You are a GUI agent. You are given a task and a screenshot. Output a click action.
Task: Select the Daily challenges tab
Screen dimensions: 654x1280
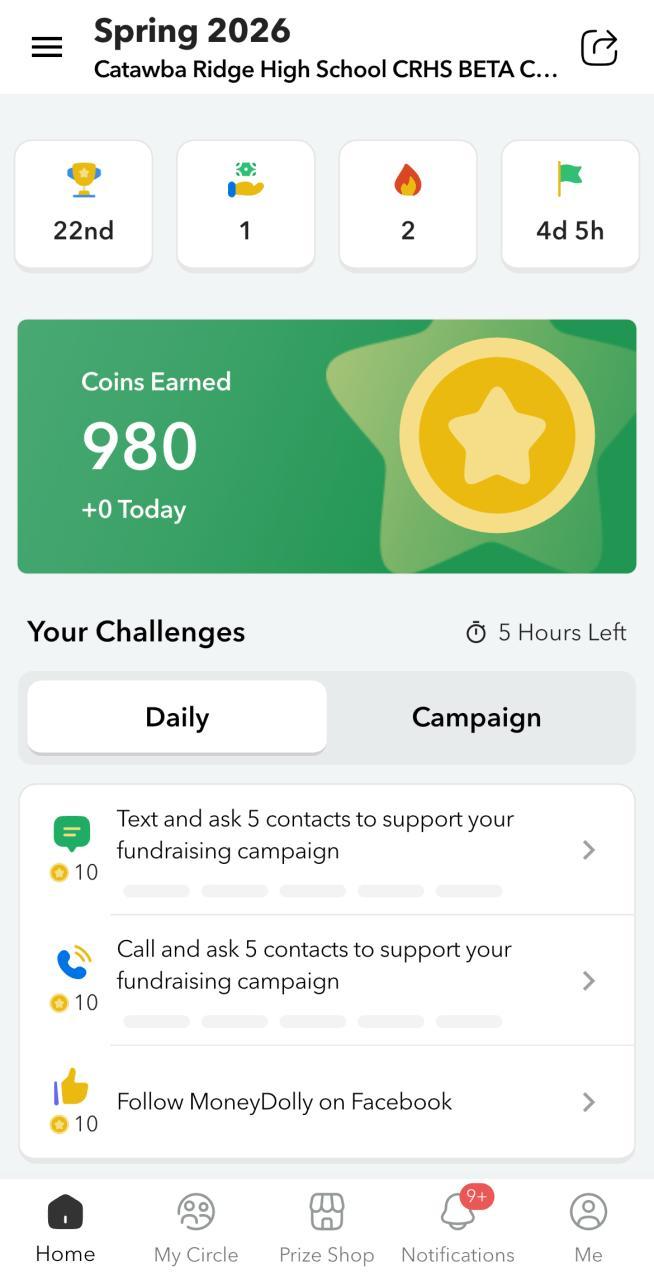(177, 717)
